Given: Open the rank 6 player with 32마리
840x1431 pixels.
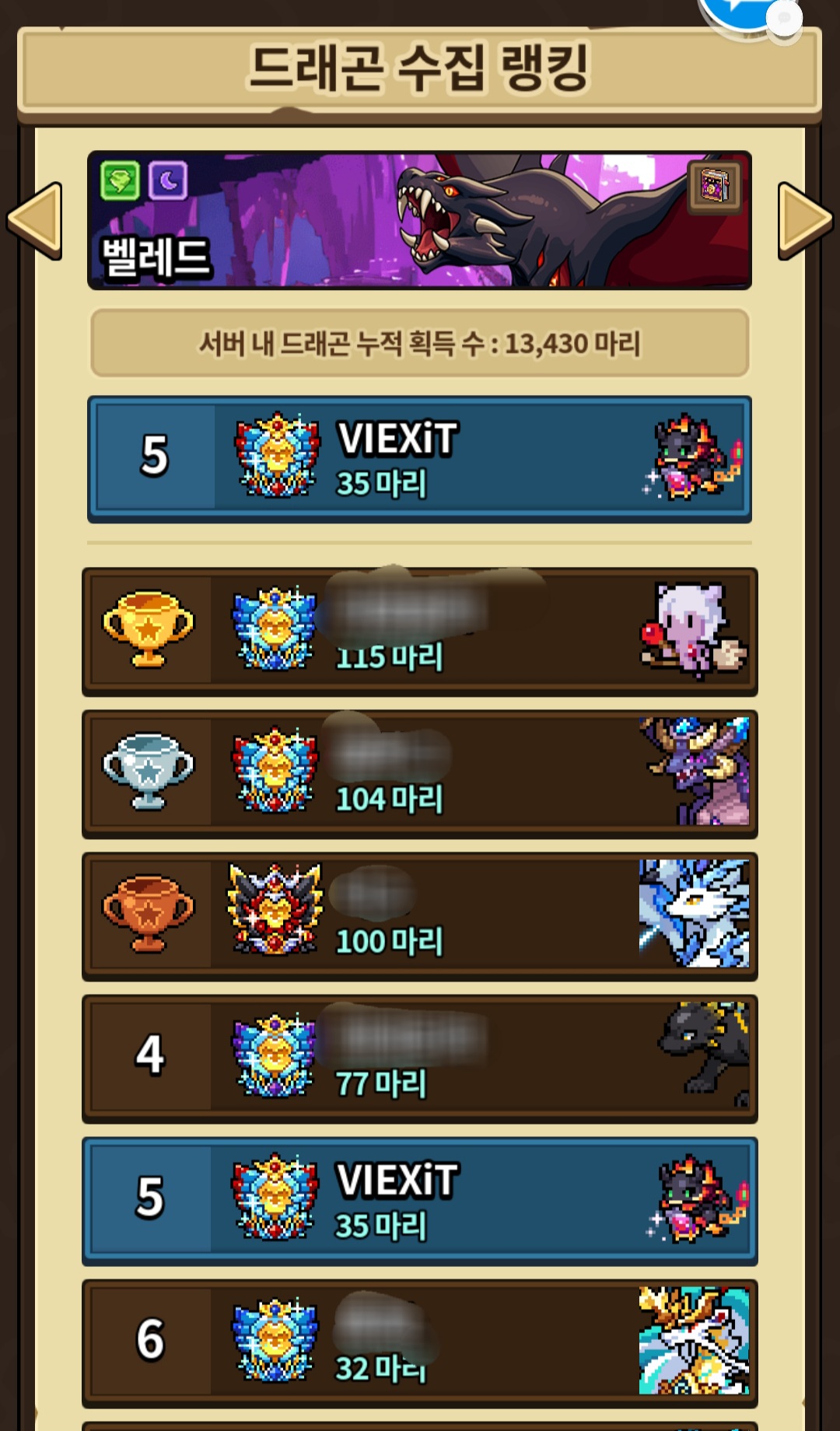Looking at the screenshot, I should [420, 1343].
